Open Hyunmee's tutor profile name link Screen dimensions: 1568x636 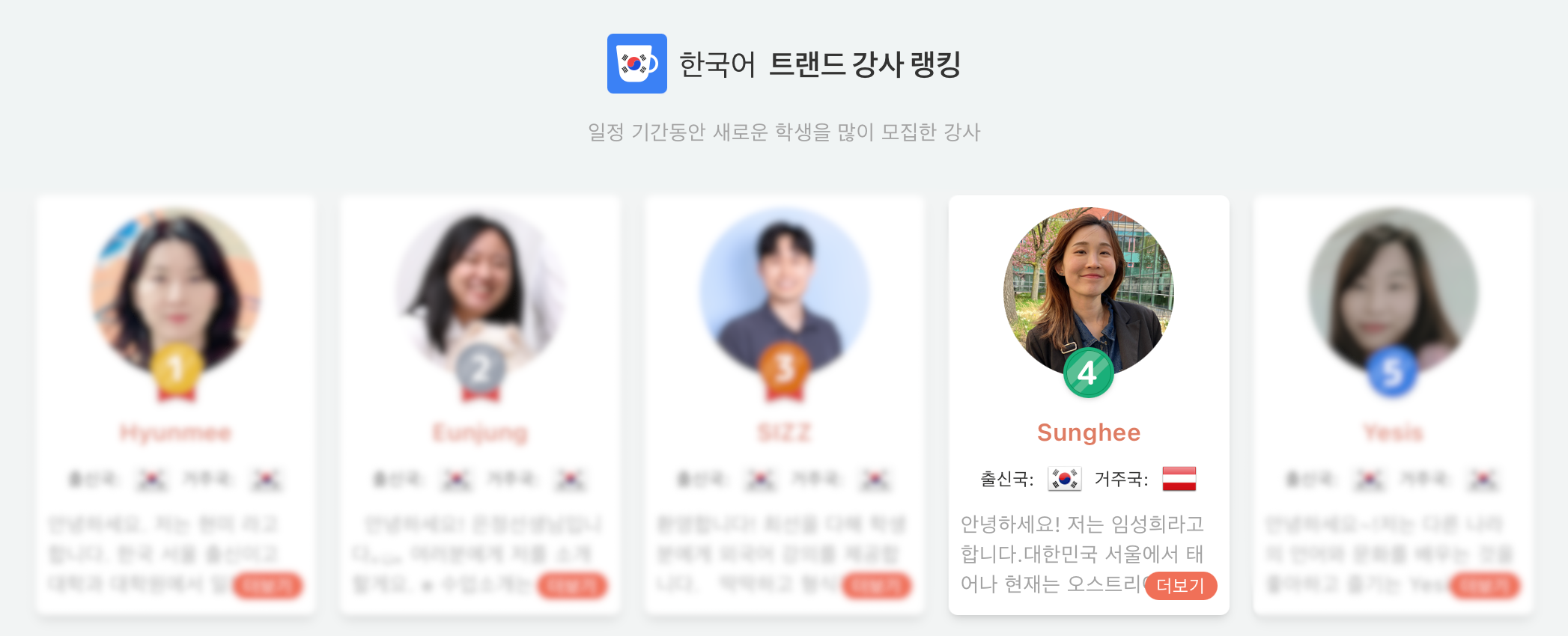[x=175, y=432]
